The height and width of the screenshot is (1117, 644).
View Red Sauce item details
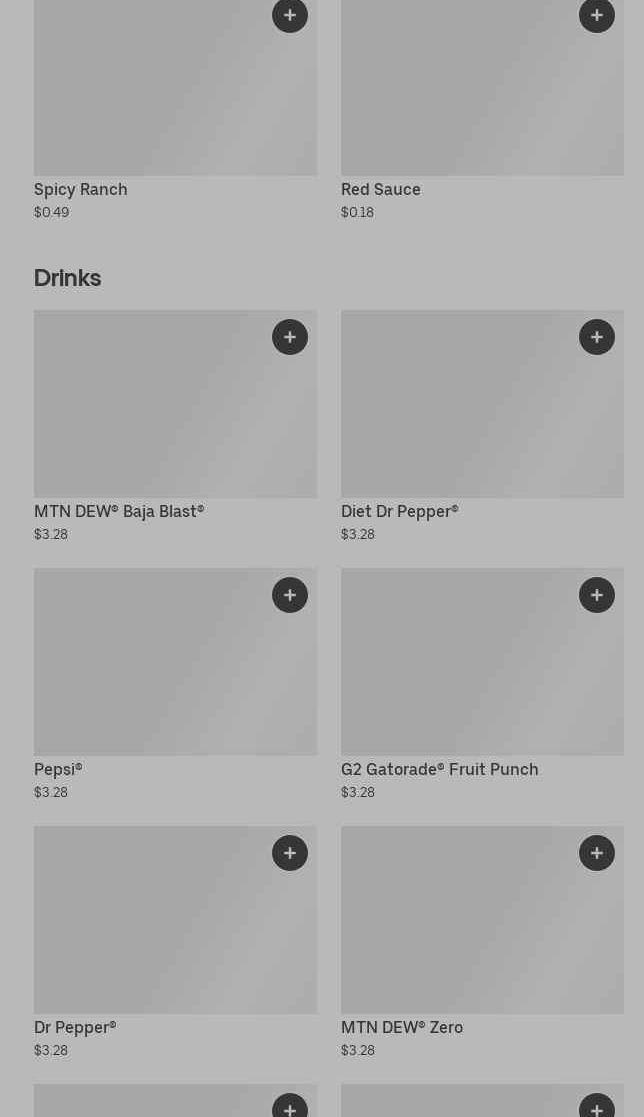(x=482, y=110)
